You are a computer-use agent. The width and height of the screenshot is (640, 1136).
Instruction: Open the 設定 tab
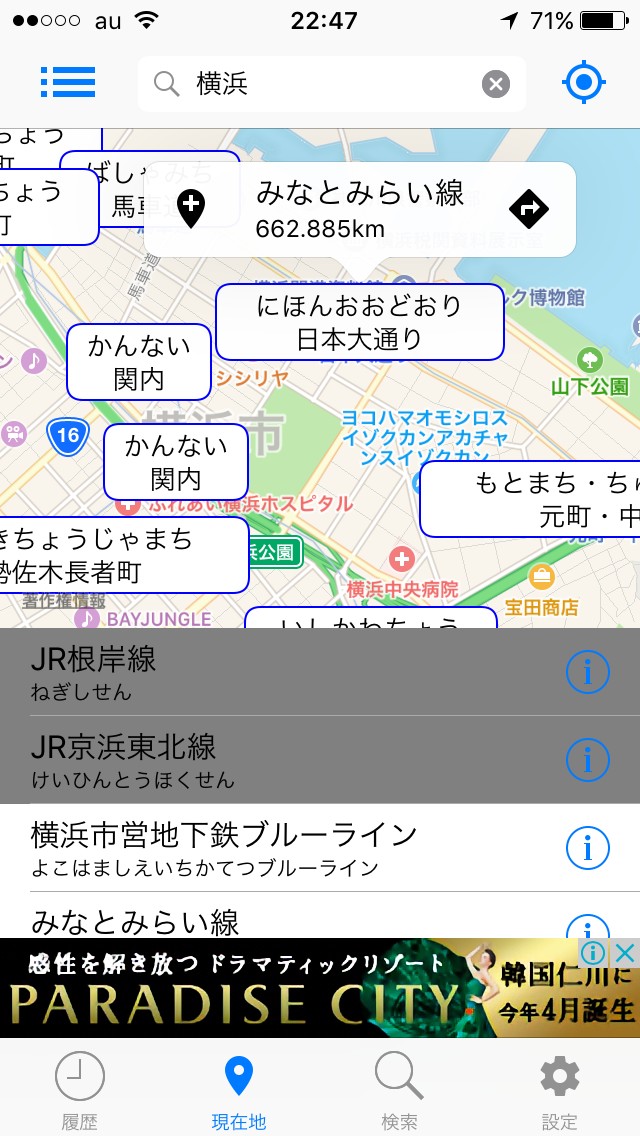(x=559, y=1088)
